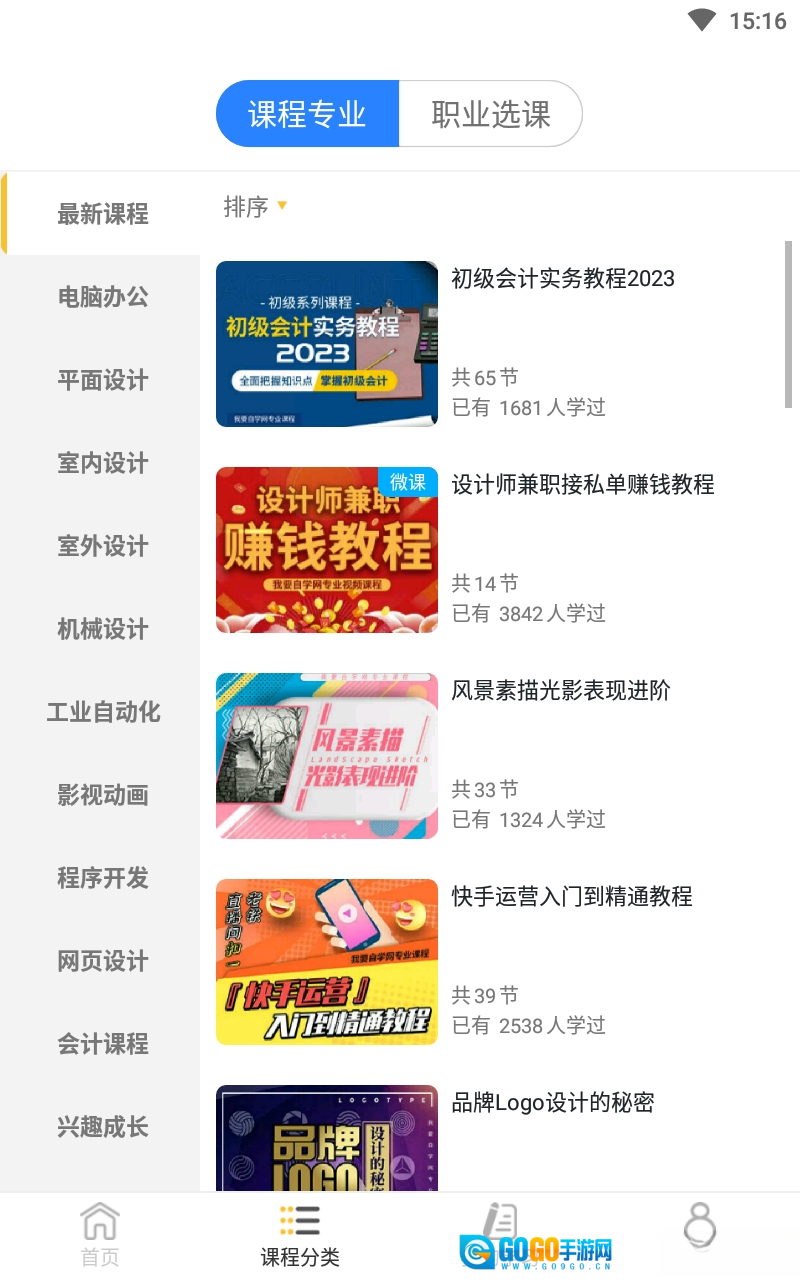Choose the 电脑办公 category
The height and width of the screenshot is (1280, 800).
click(102, 297)
